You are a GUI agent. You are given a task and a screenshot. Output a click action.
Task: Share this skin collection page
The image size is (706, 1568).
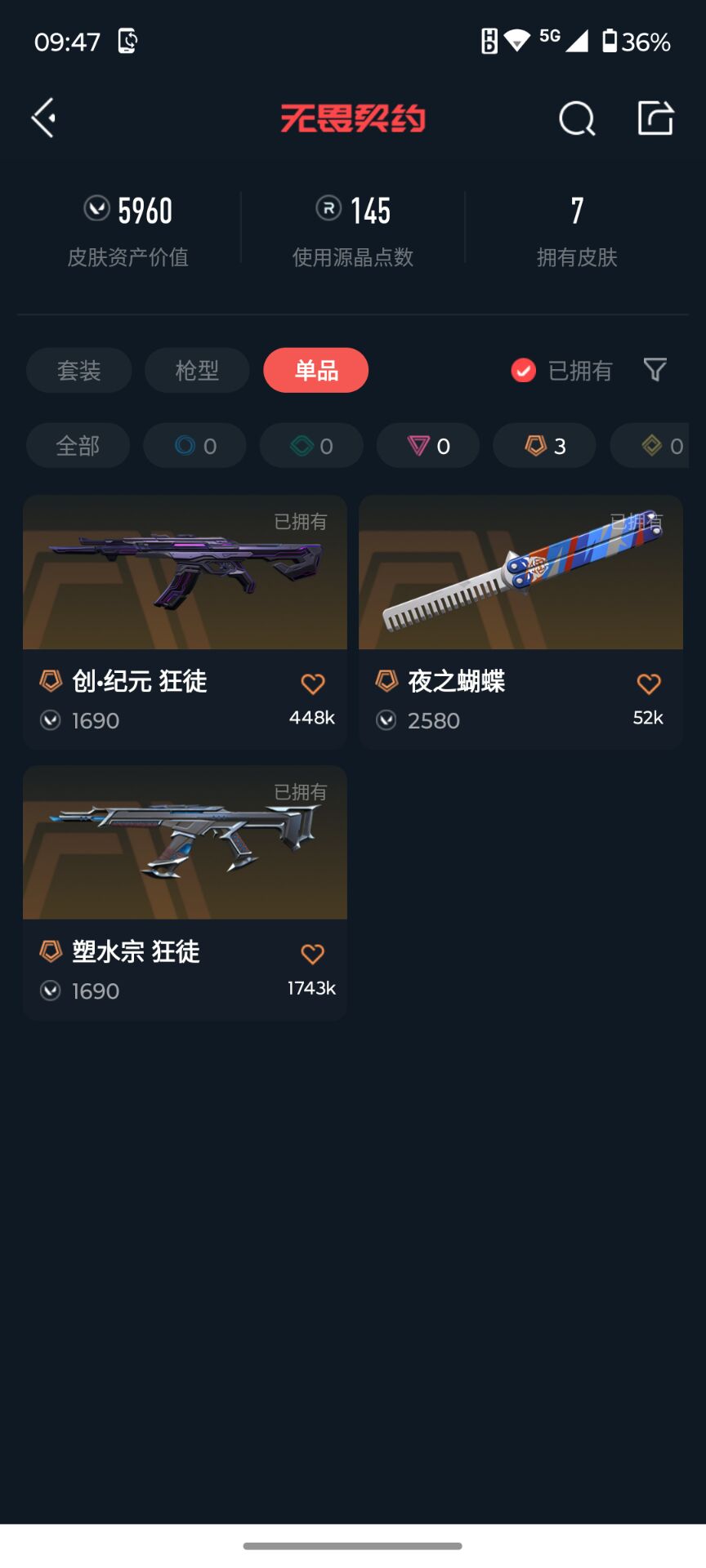(x=655, y=118)
